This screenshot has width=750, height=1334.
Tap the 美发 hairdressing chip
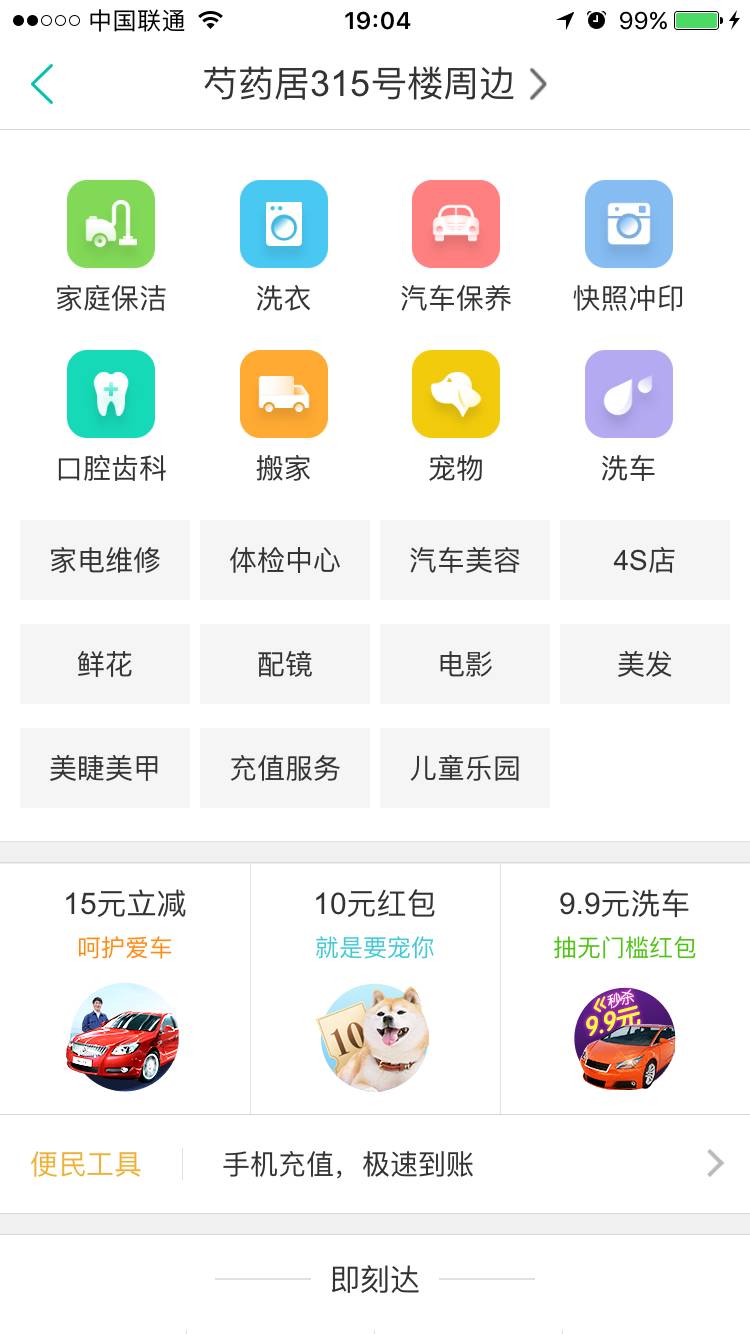pos(644,664)
